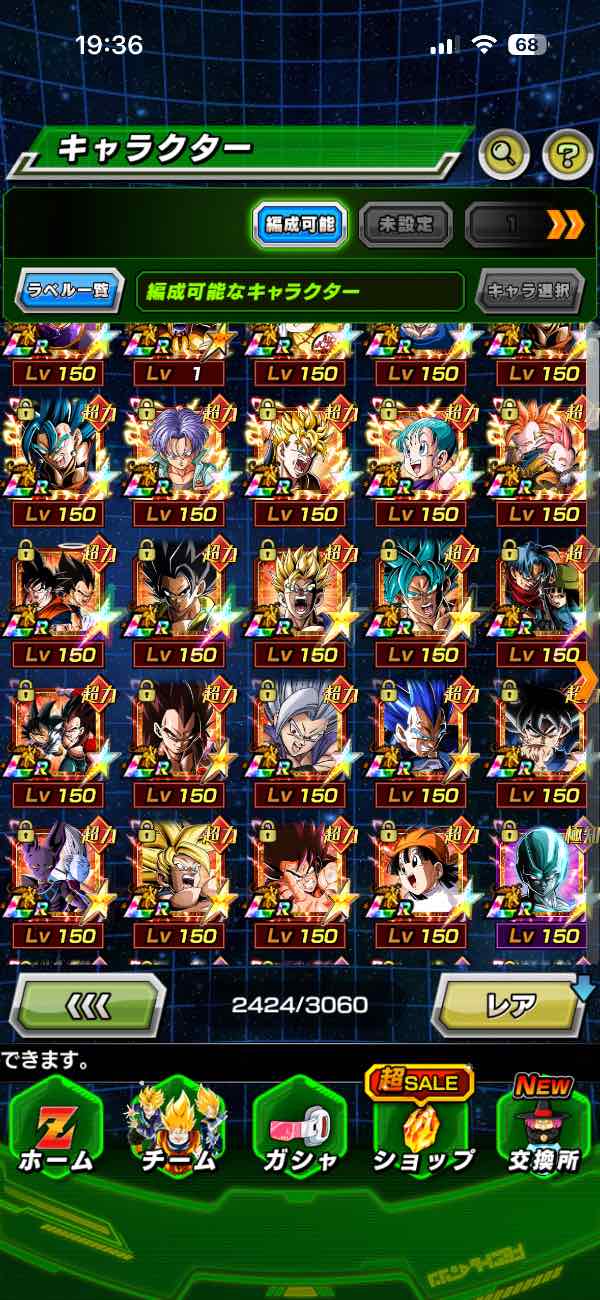Switch to the チーム tab
This screenshot has height=1300, width=600.
click(178, 1130)
